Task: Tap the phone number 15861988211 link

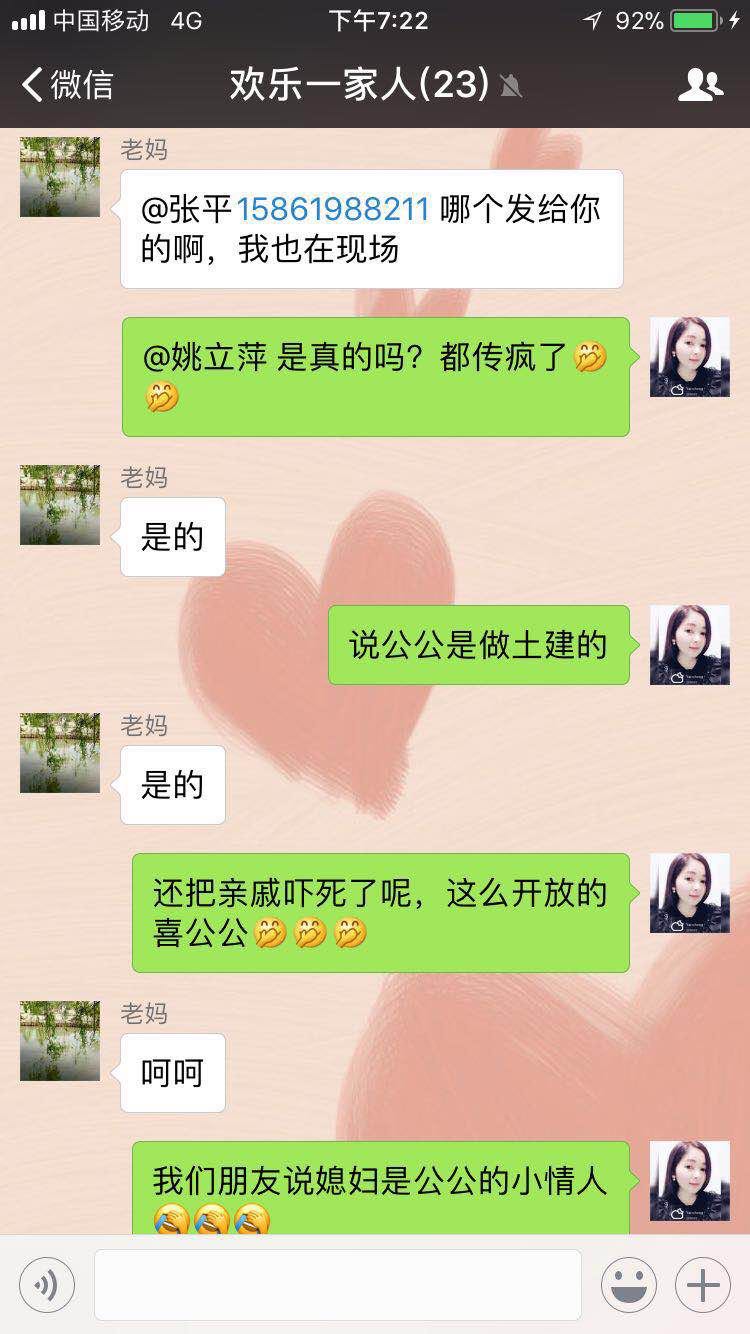Action: pos(333,209)
